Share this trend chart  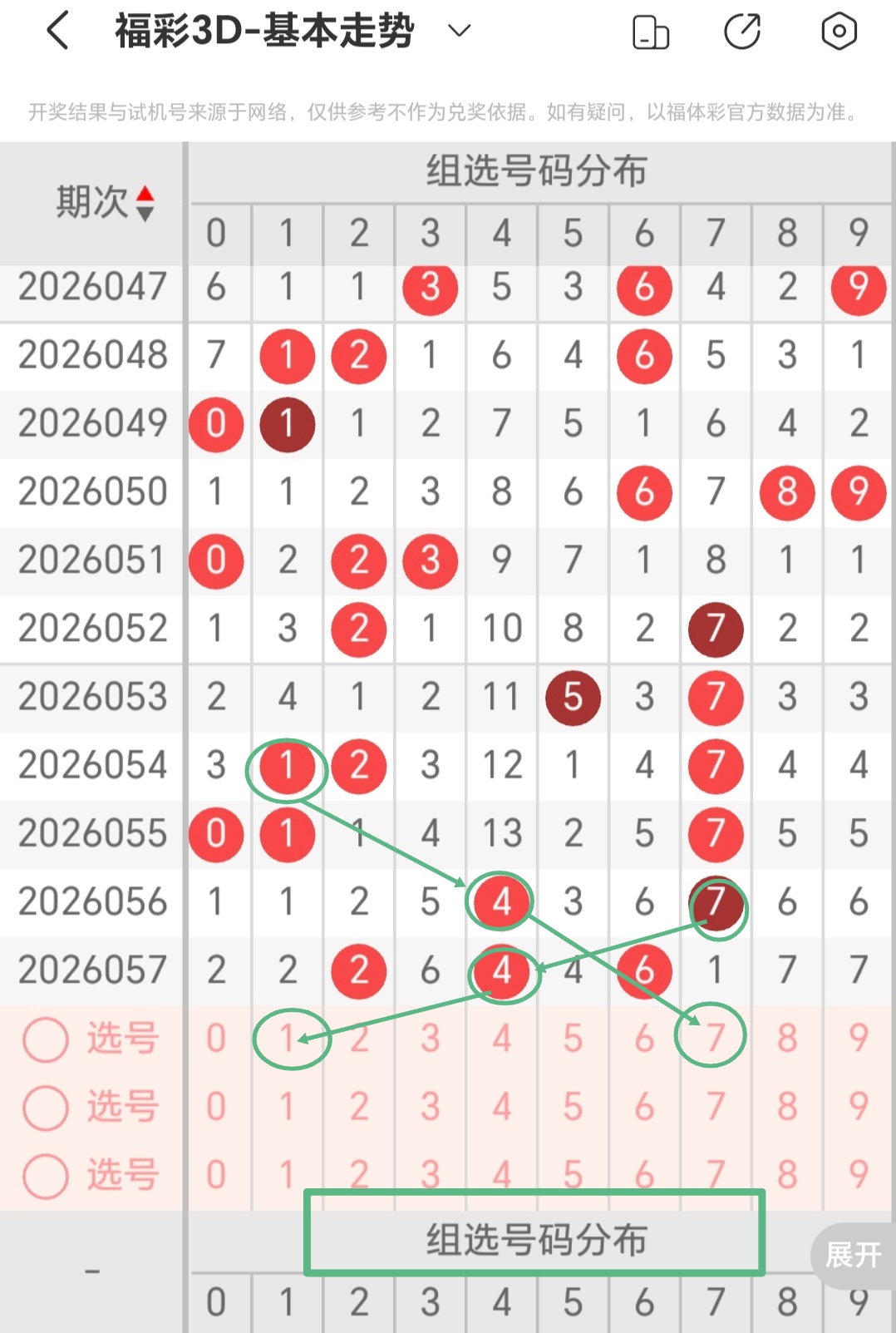742,32
